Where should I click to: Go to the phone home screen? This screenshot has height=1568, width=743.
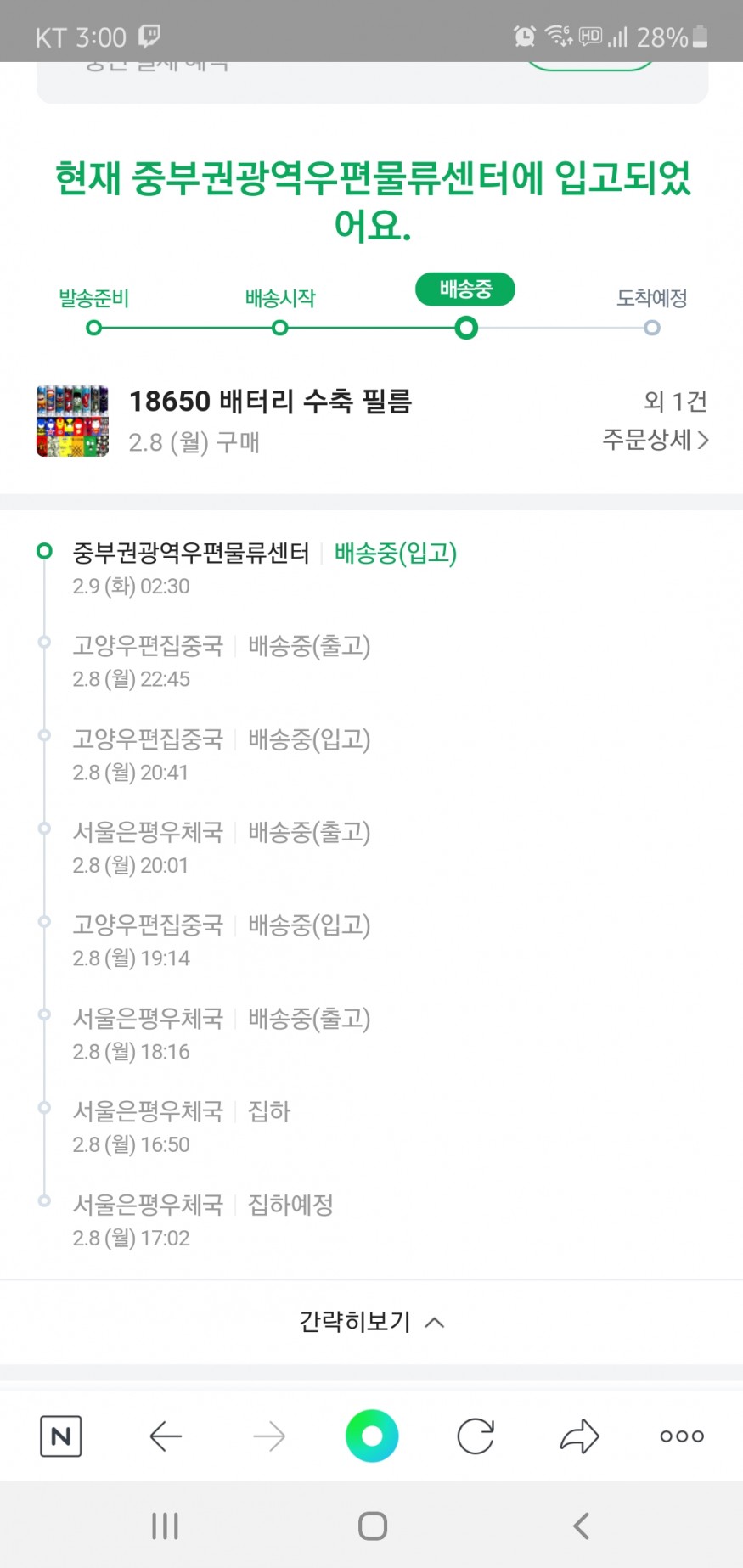pyautogui.click(x=372, y=1526)
